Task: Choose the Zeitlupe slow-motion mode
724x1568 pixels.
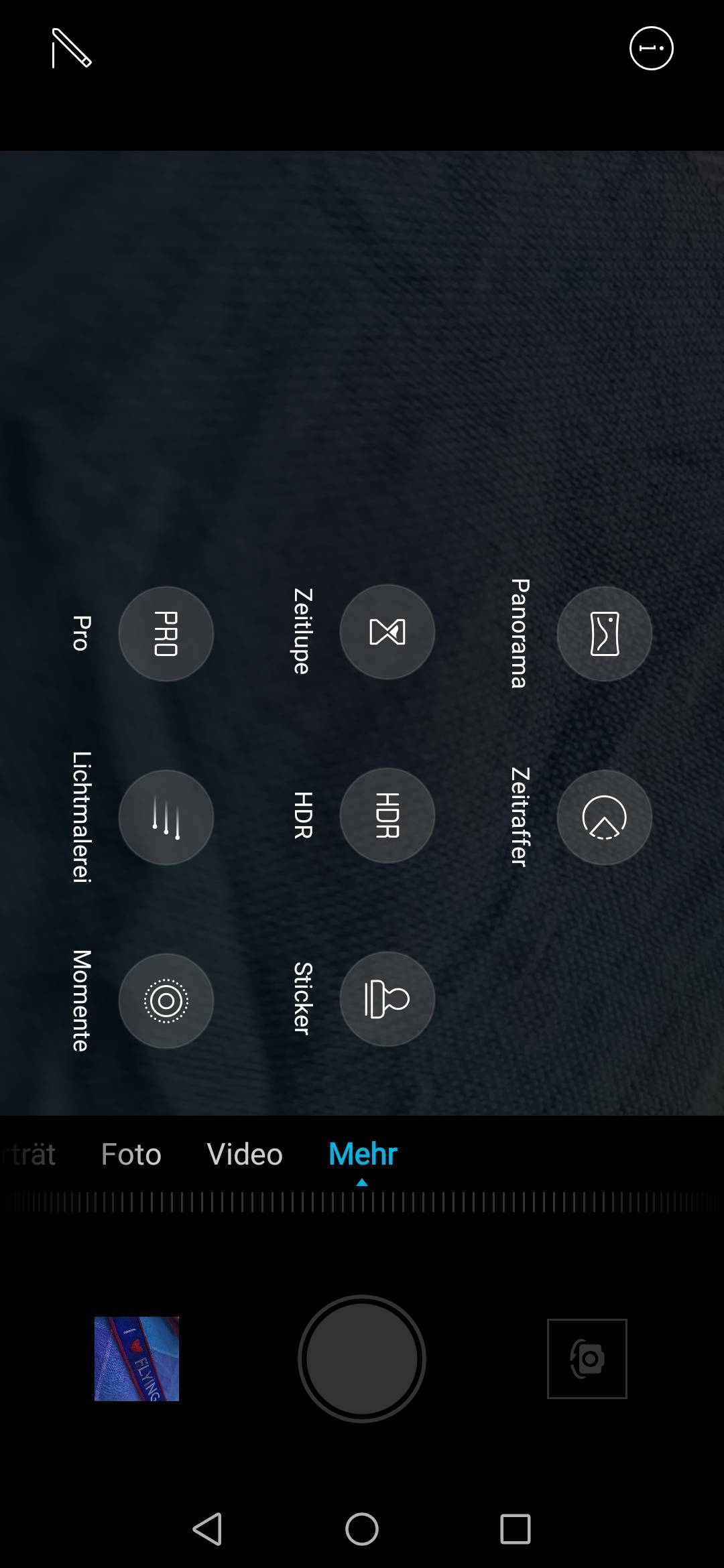Action: [x=387, y=632]
